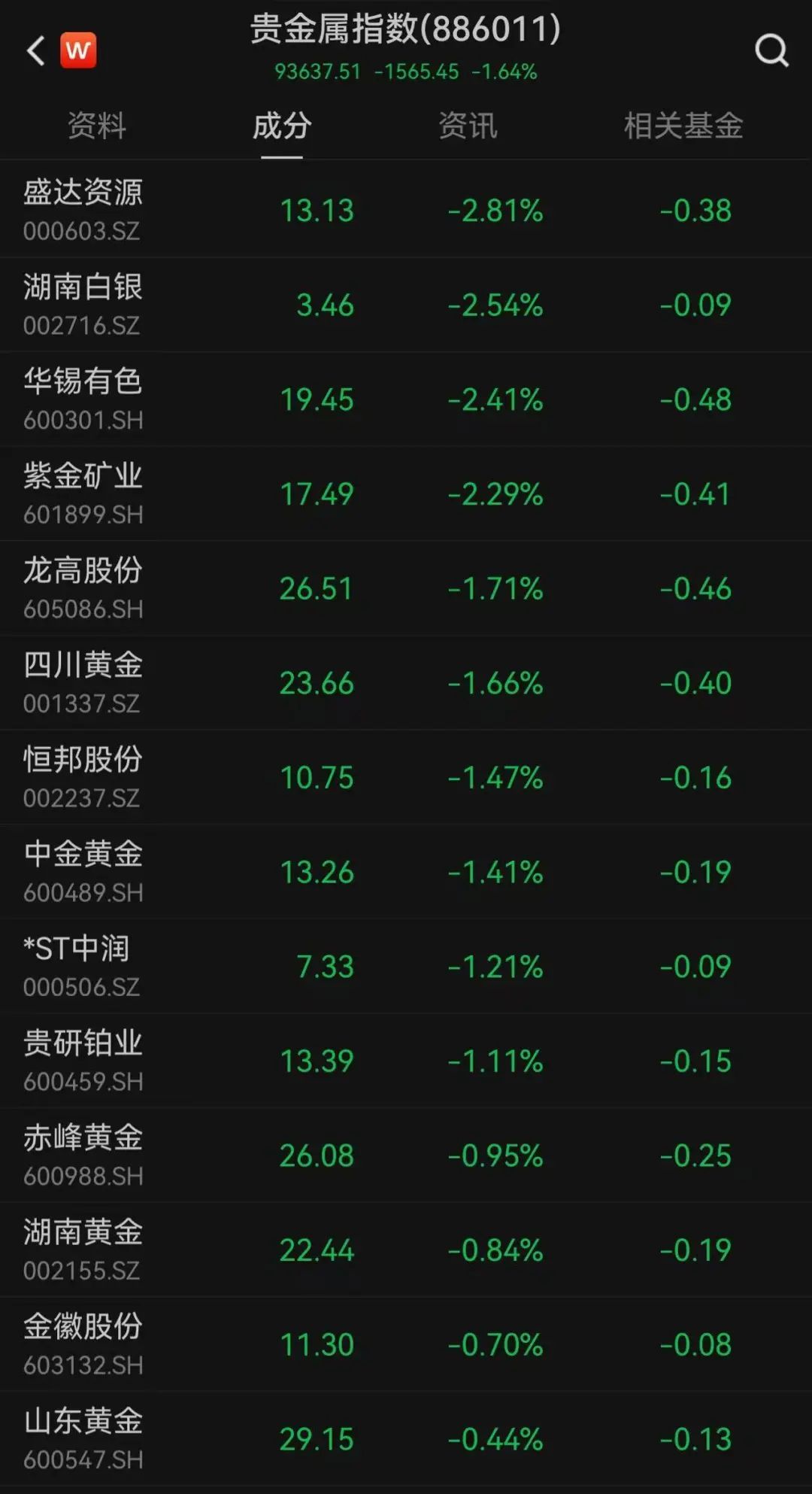This screenshot has height=1494, width=812.
Task: Go back using the top-left arrow
Action: [35, 51]
